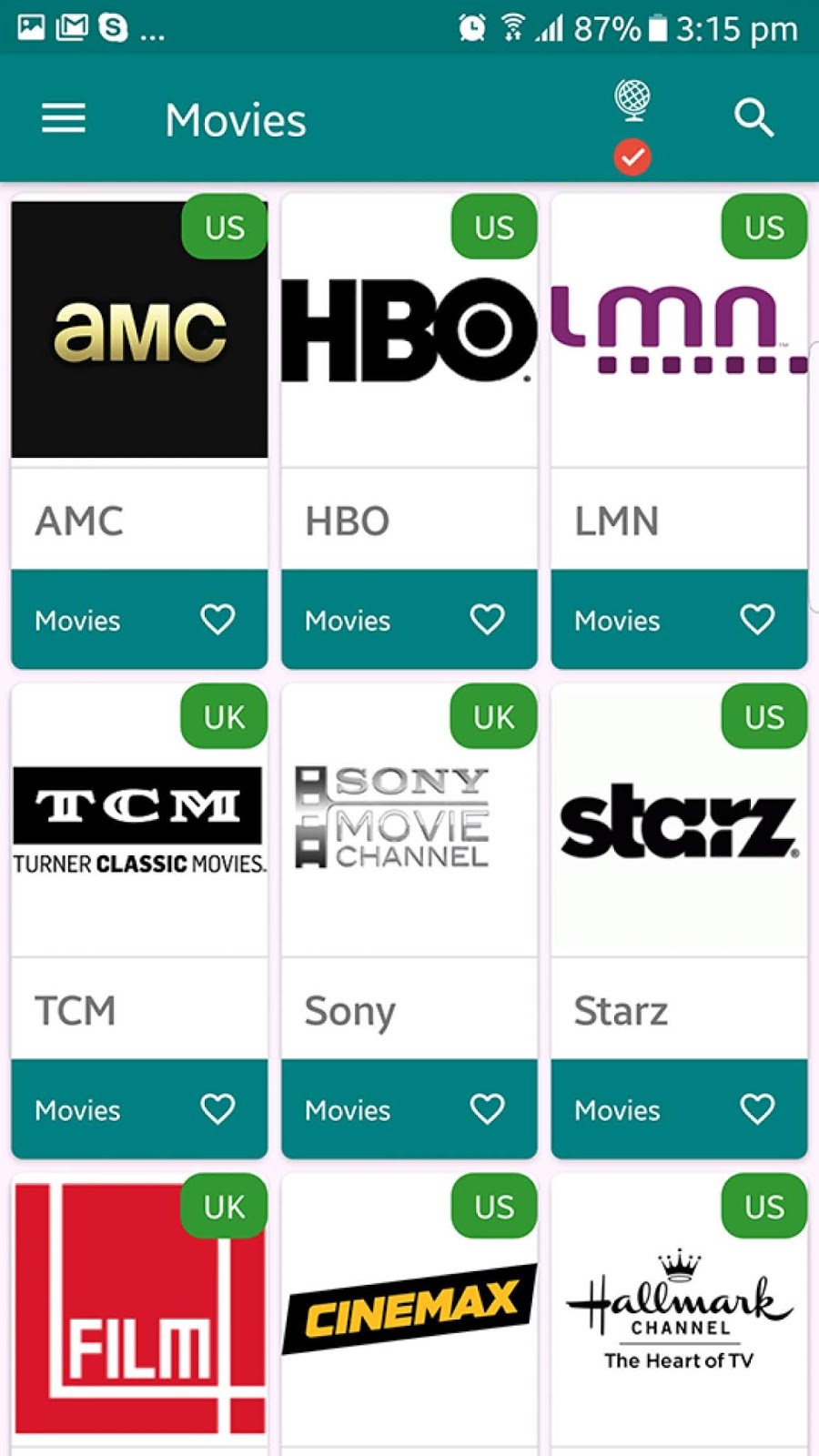Open the Film4 channel tile

point(139,1310)
